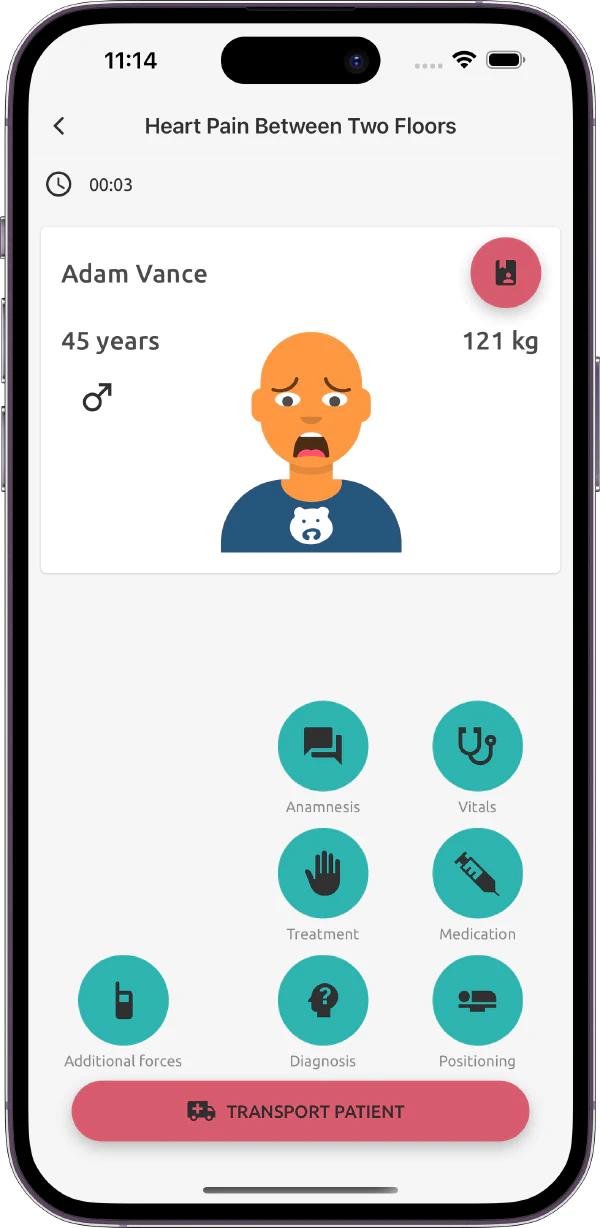Call Additional forces
This screenshot has height=1228, width=600.
pos(123,1000)
